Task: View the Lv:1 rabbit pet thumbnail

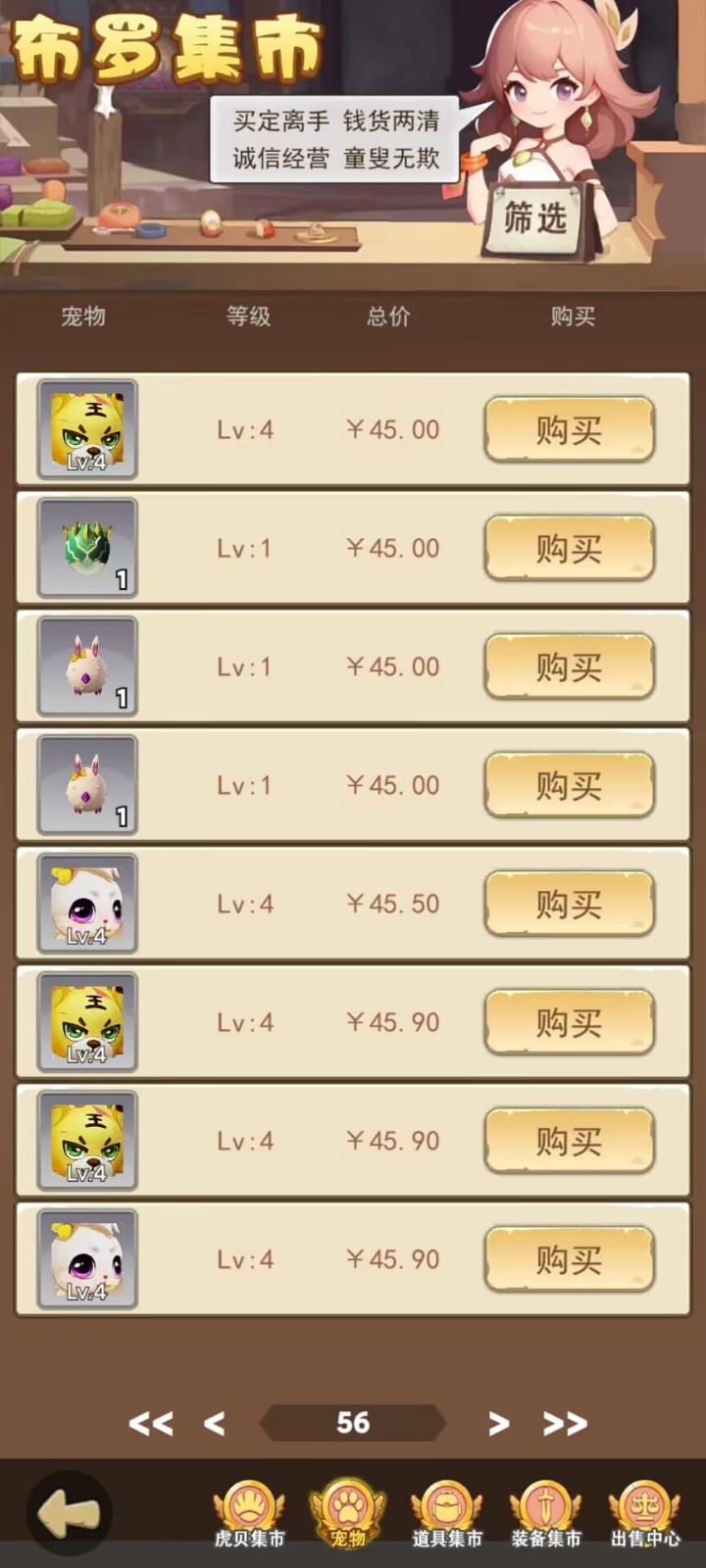Action: click(86, 666)
